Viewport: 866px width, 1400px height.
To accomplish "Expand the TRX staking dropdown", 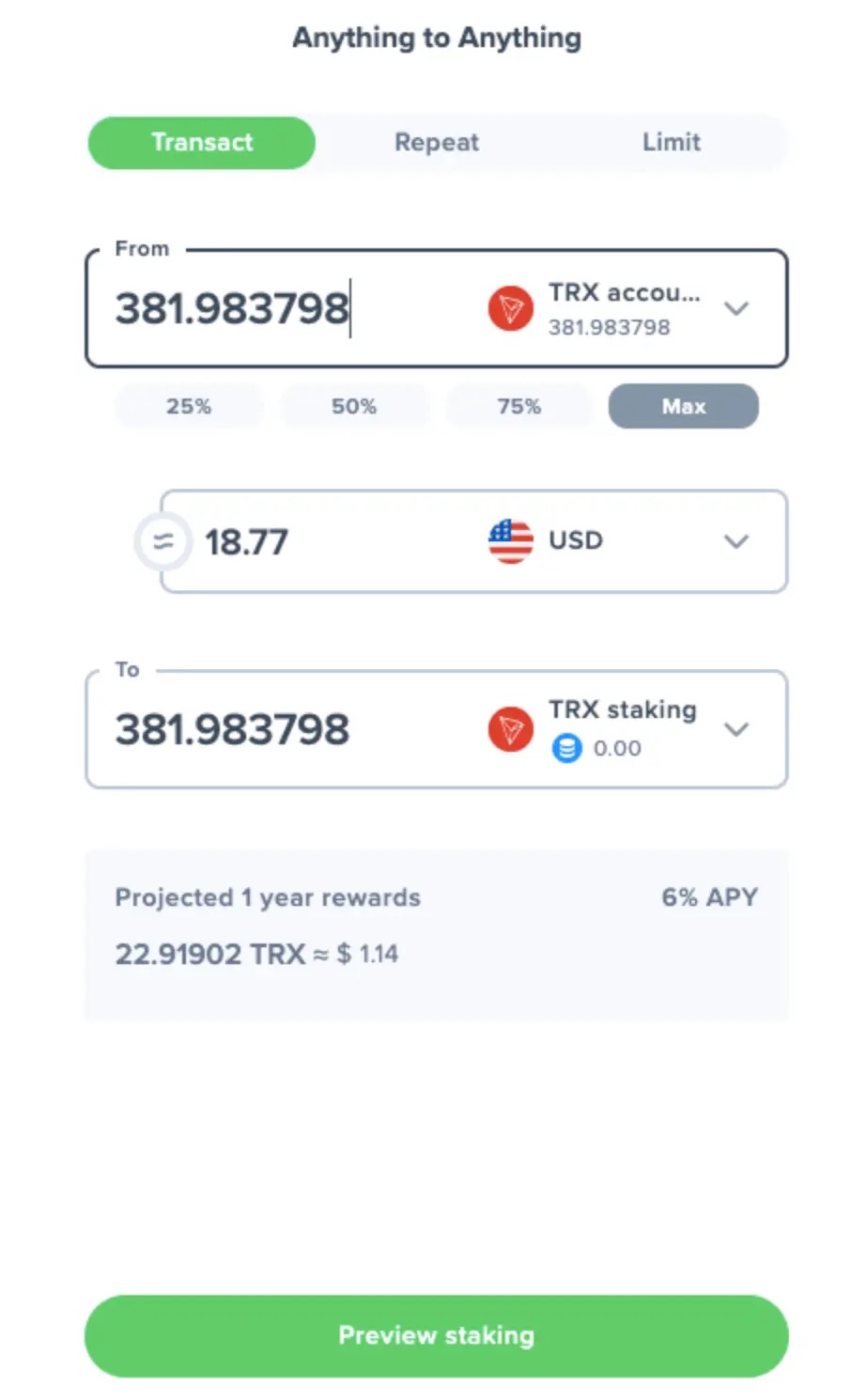I will click(735, 729).
